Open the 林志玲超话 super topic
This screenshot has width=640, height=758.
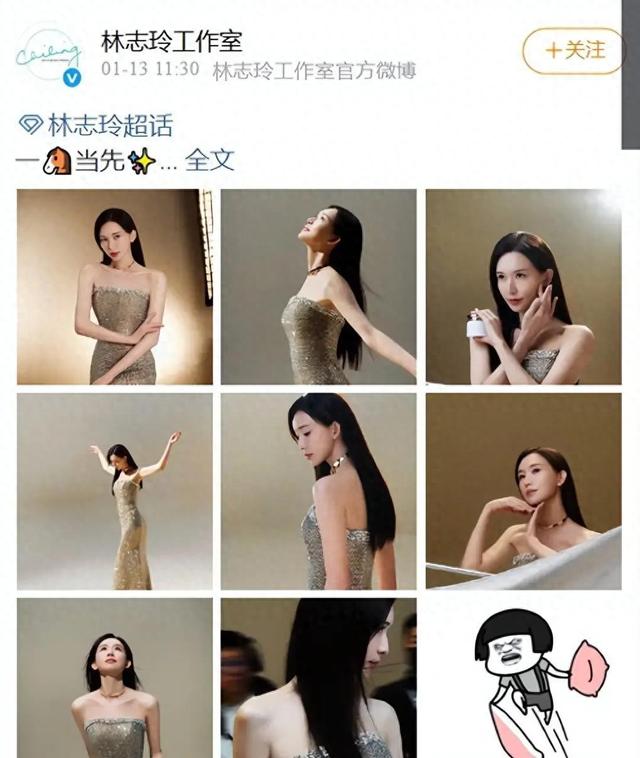[96, 125]
